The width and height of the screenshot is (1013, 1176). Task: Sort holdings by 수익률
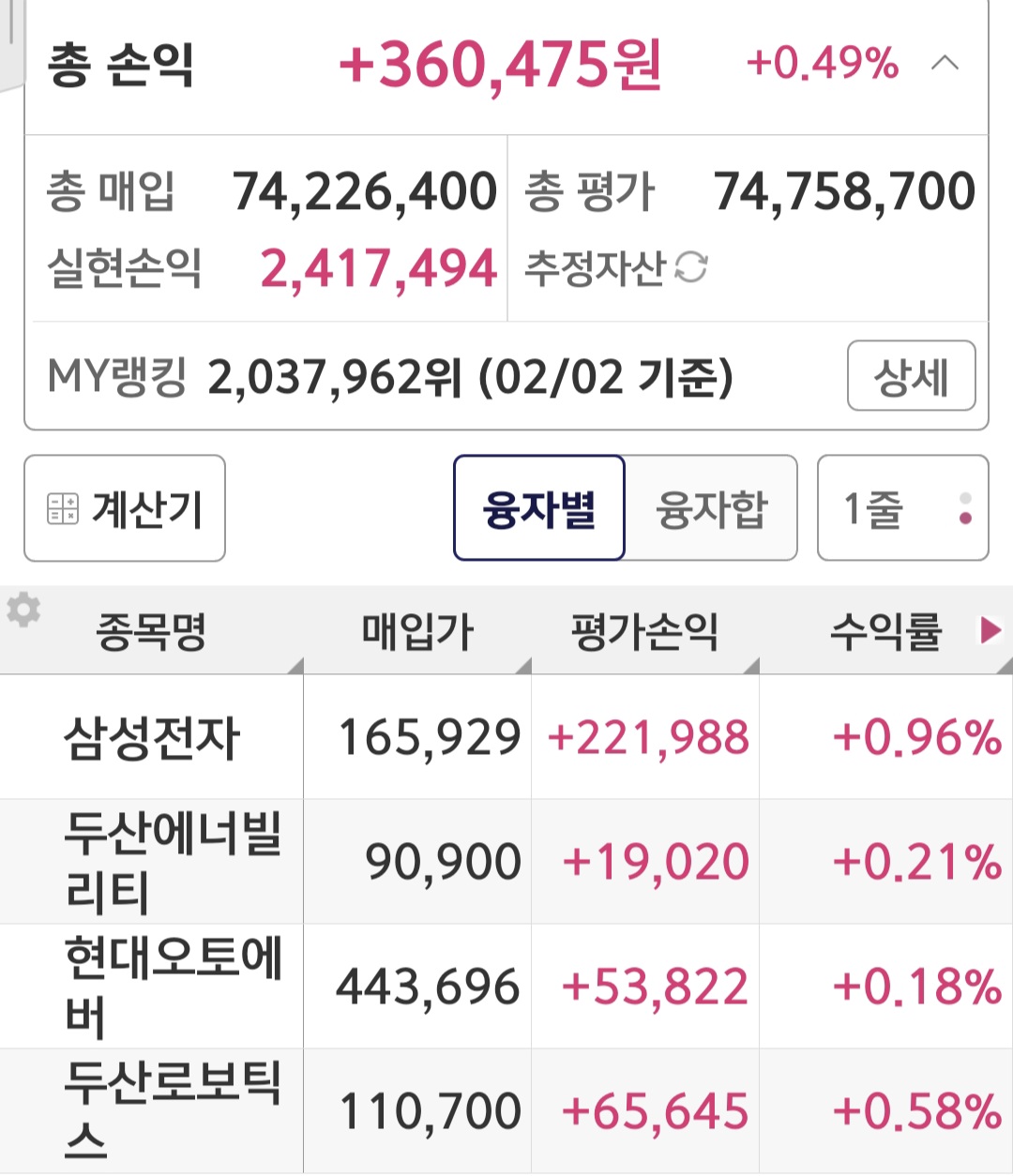885,631
